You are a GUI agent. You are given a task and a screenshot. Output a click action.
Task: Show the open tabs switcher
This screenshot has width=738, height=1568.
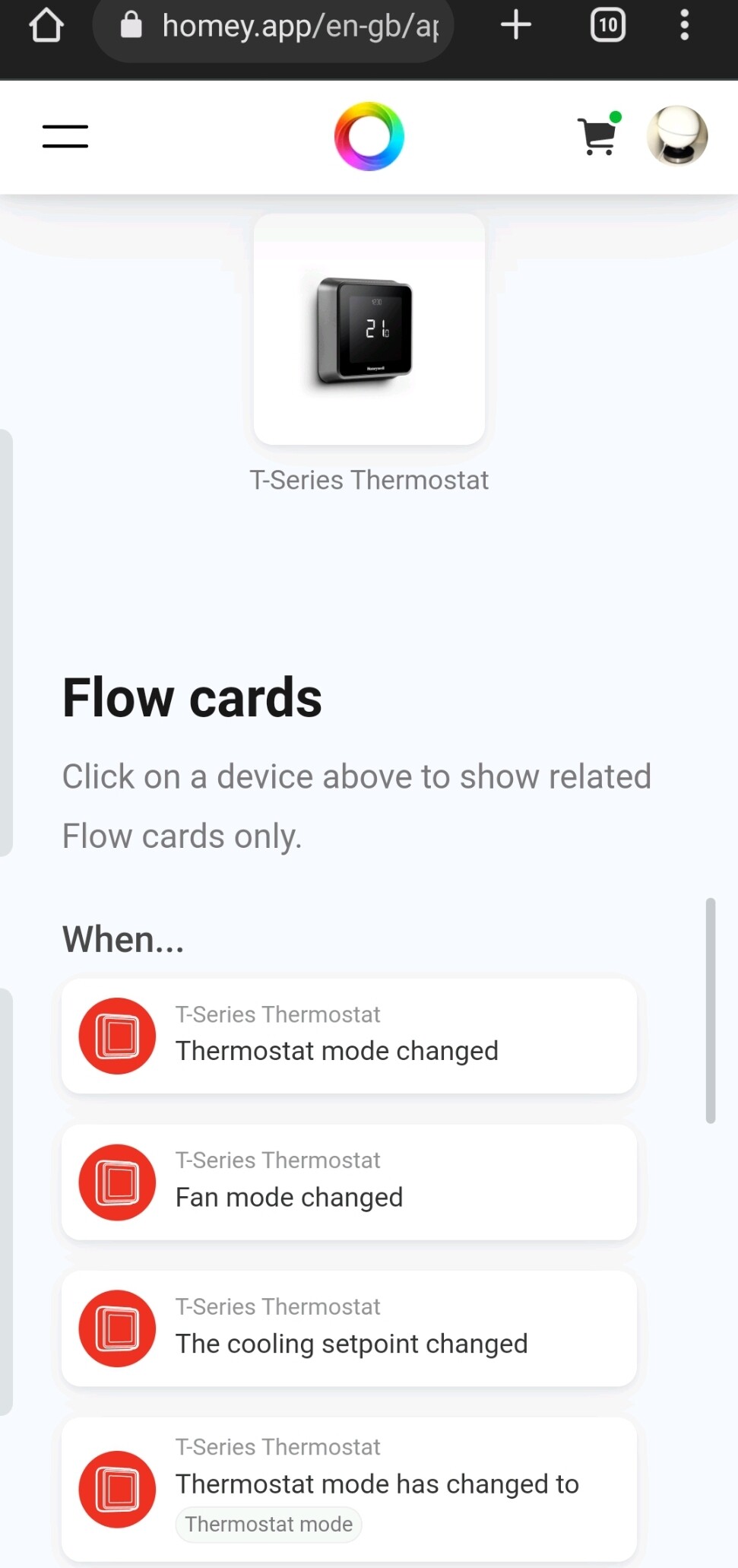point(607,25)
